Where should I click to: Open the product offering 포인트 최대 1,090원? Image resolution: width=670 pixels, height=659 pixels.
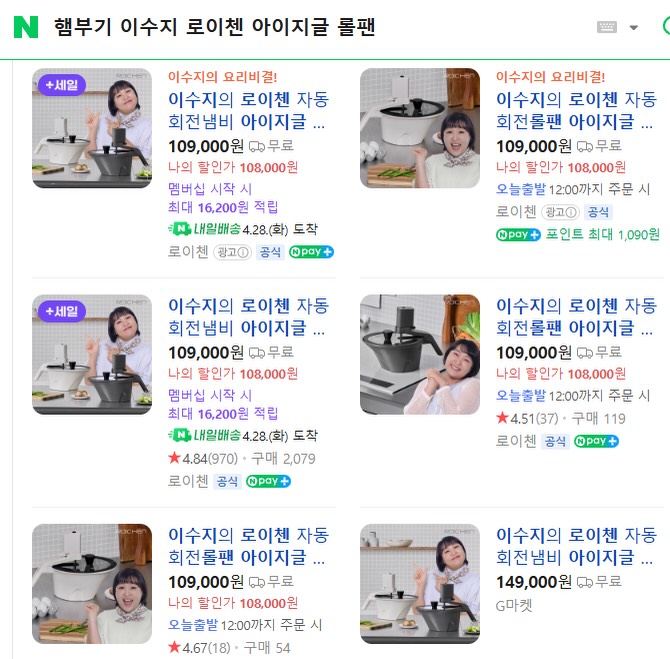click(x=576, y=110)
